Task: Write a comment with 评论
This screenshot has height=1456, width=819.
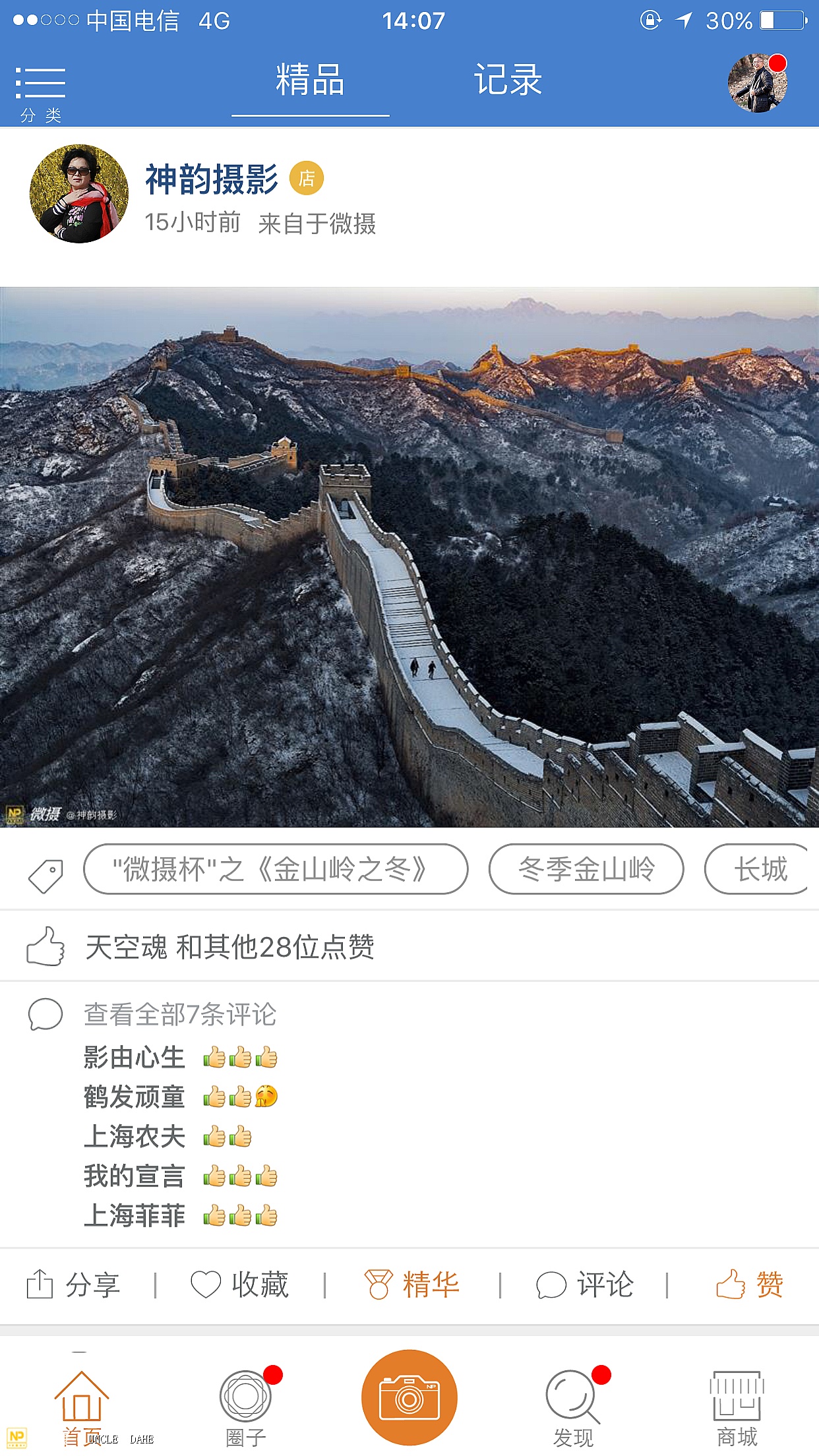Action: tap(586, 1285)
